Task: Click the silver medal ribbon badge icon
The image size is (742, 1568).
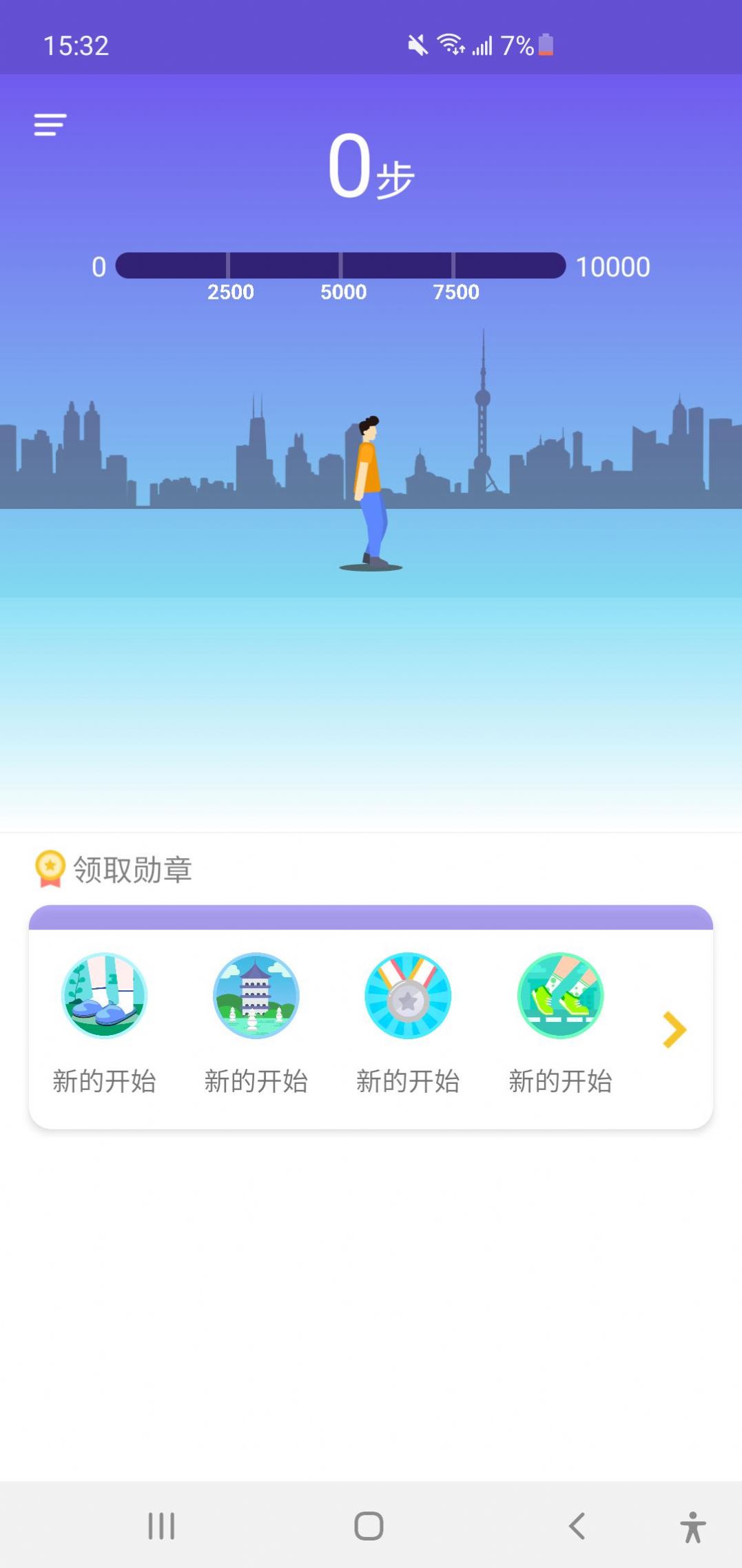Action: (408, 994)
